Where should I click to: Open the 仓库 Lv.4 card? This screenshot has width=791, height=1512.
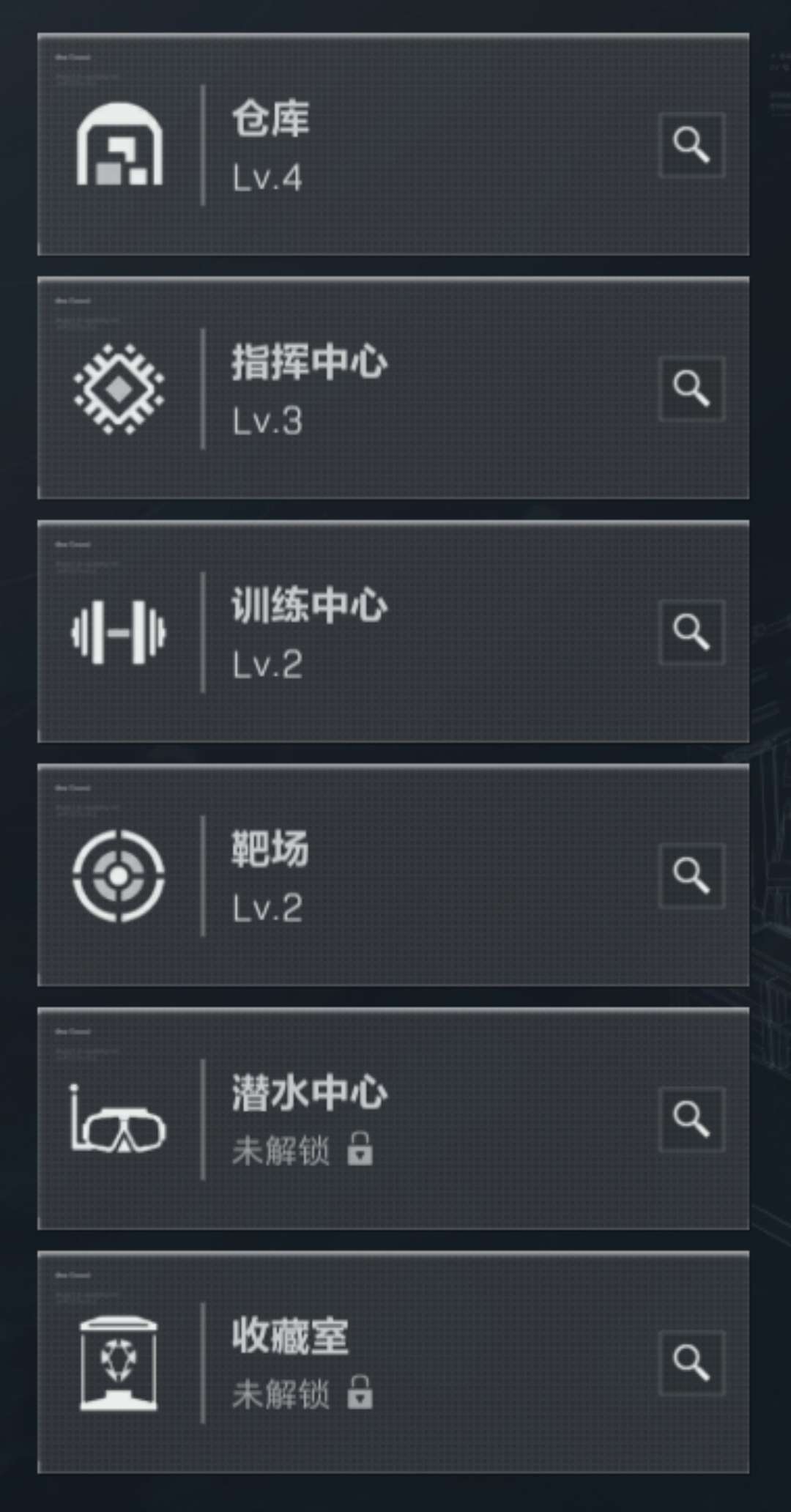click(393, 144)
